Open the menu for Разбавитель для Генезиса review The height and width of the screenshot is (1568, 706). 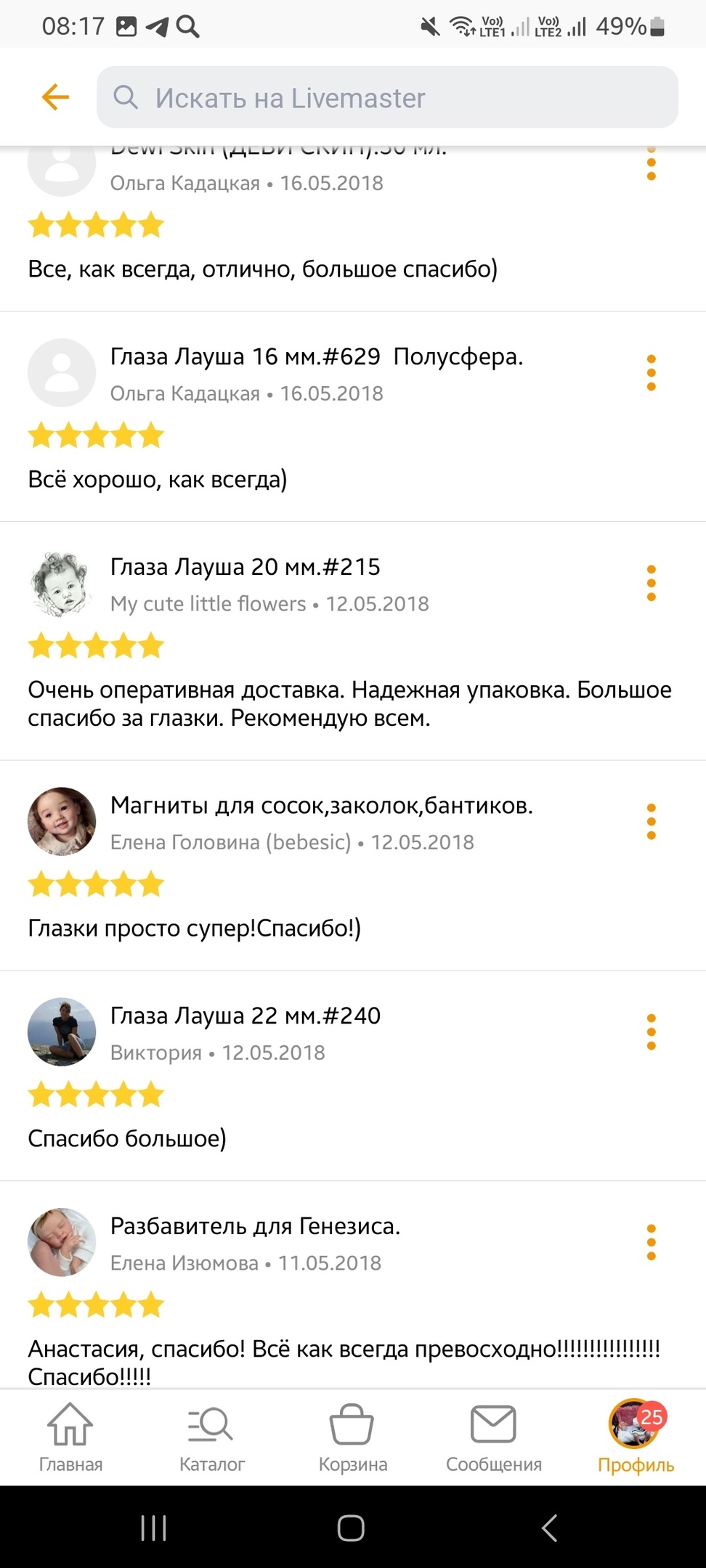[x=651, y=1242]
